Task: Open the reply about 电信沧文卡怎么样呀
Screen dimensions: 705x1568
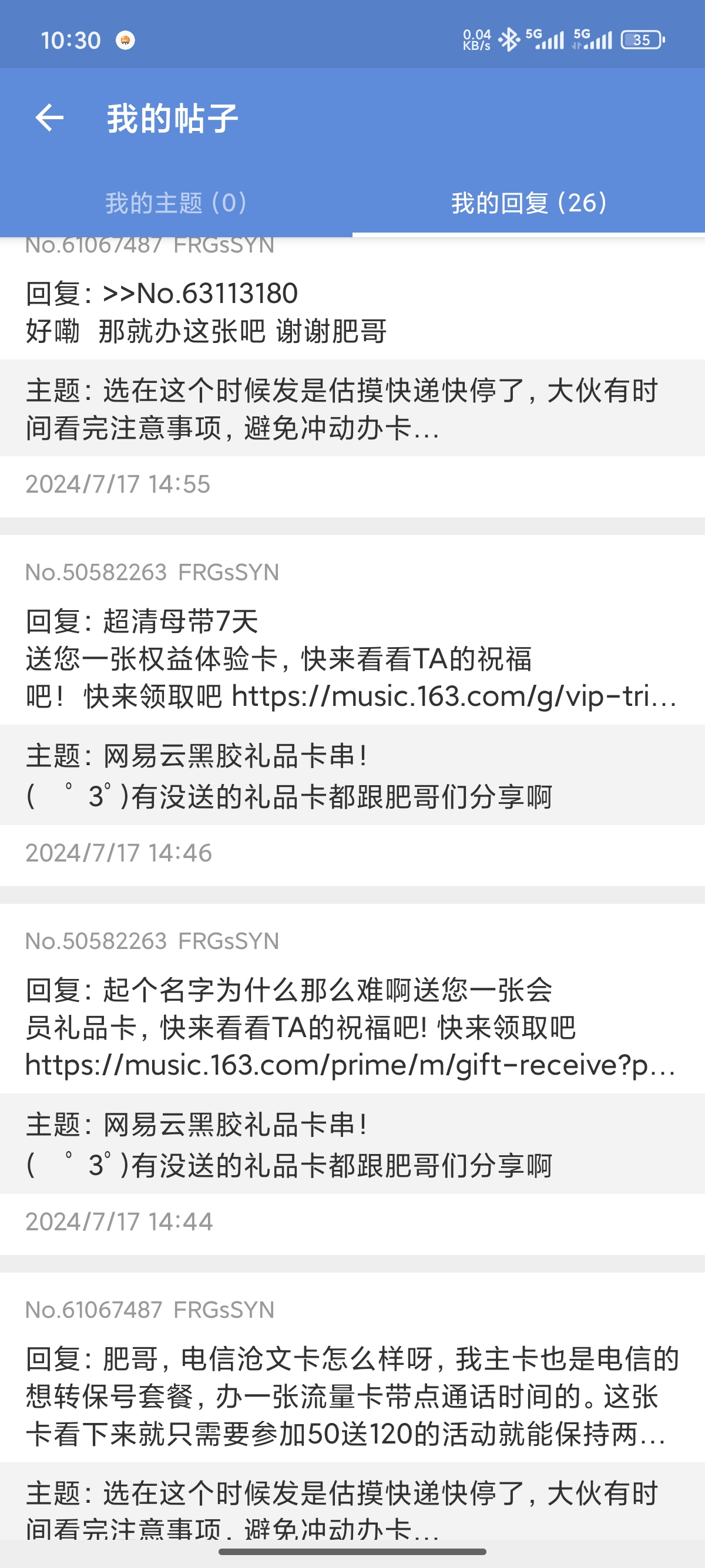Action: (351, 1397)
